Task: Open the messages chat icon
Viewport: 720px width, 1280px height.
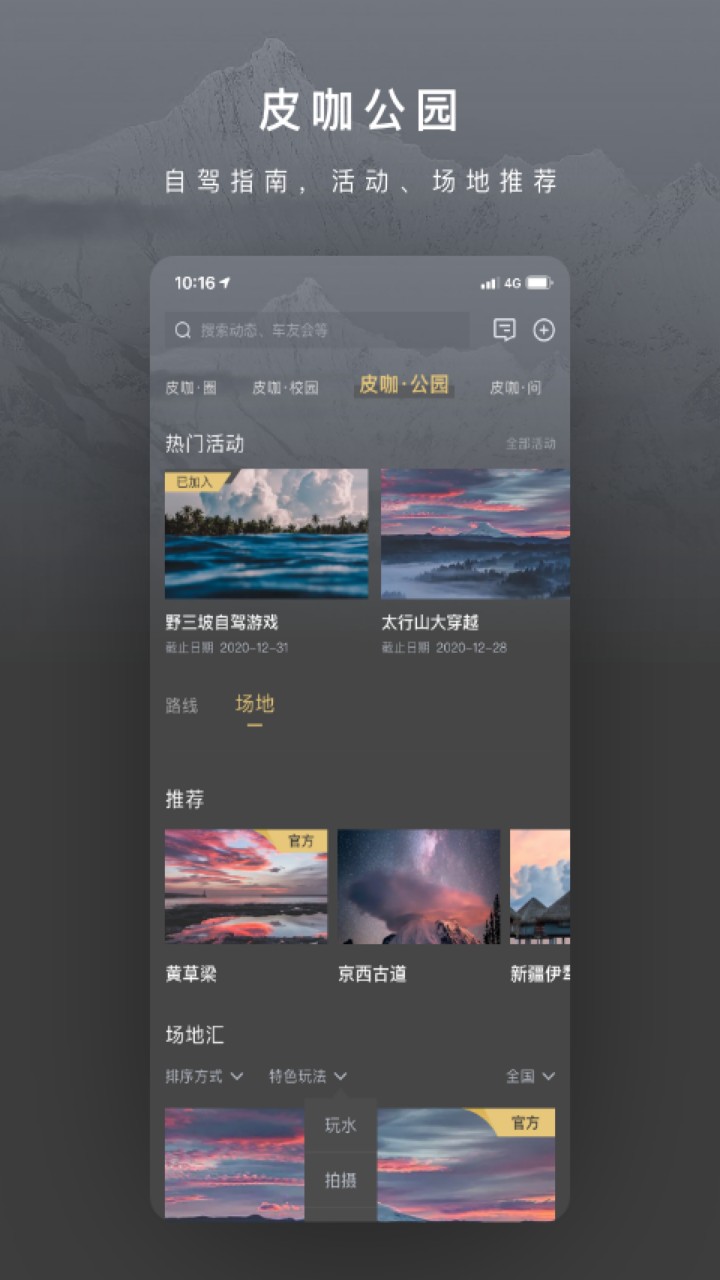Action: (505, 329)
